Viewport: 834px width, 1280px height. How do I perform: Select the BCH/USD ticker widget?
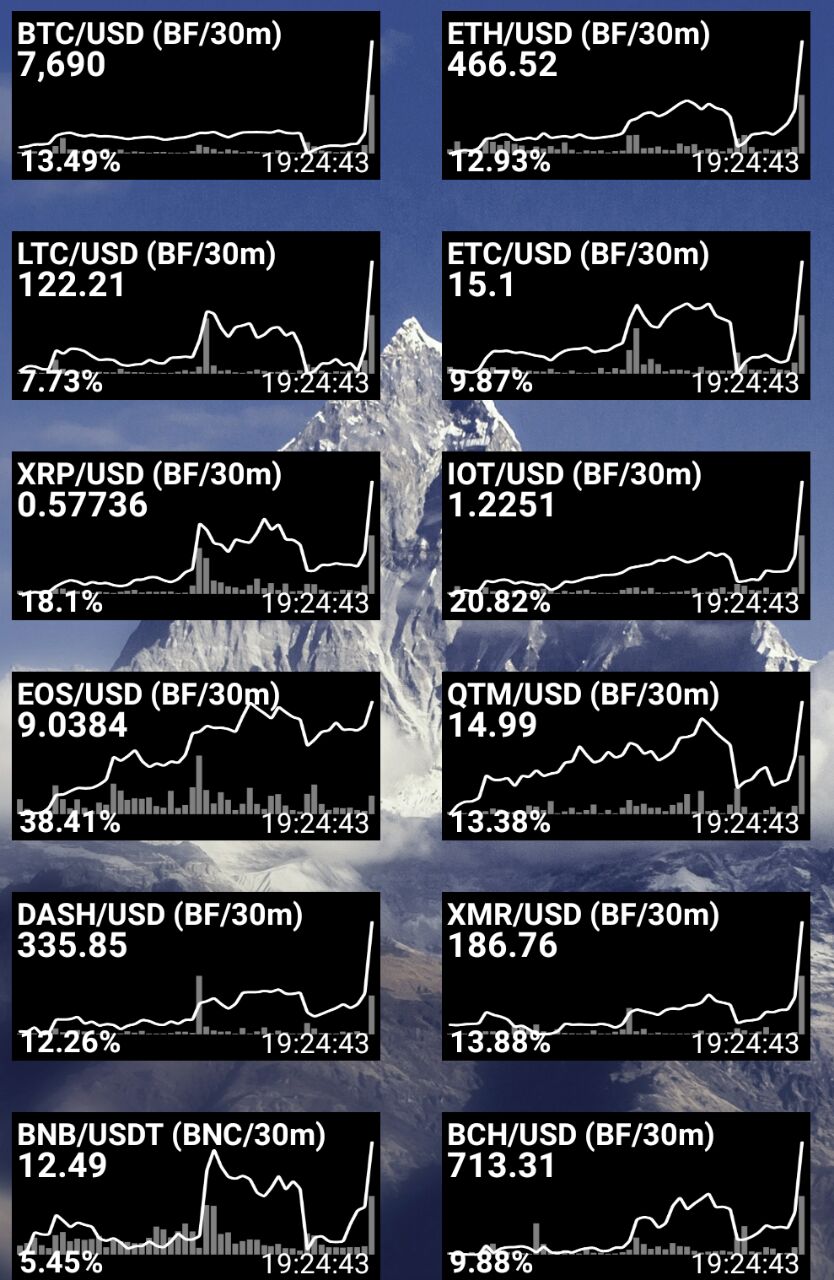626,1196
